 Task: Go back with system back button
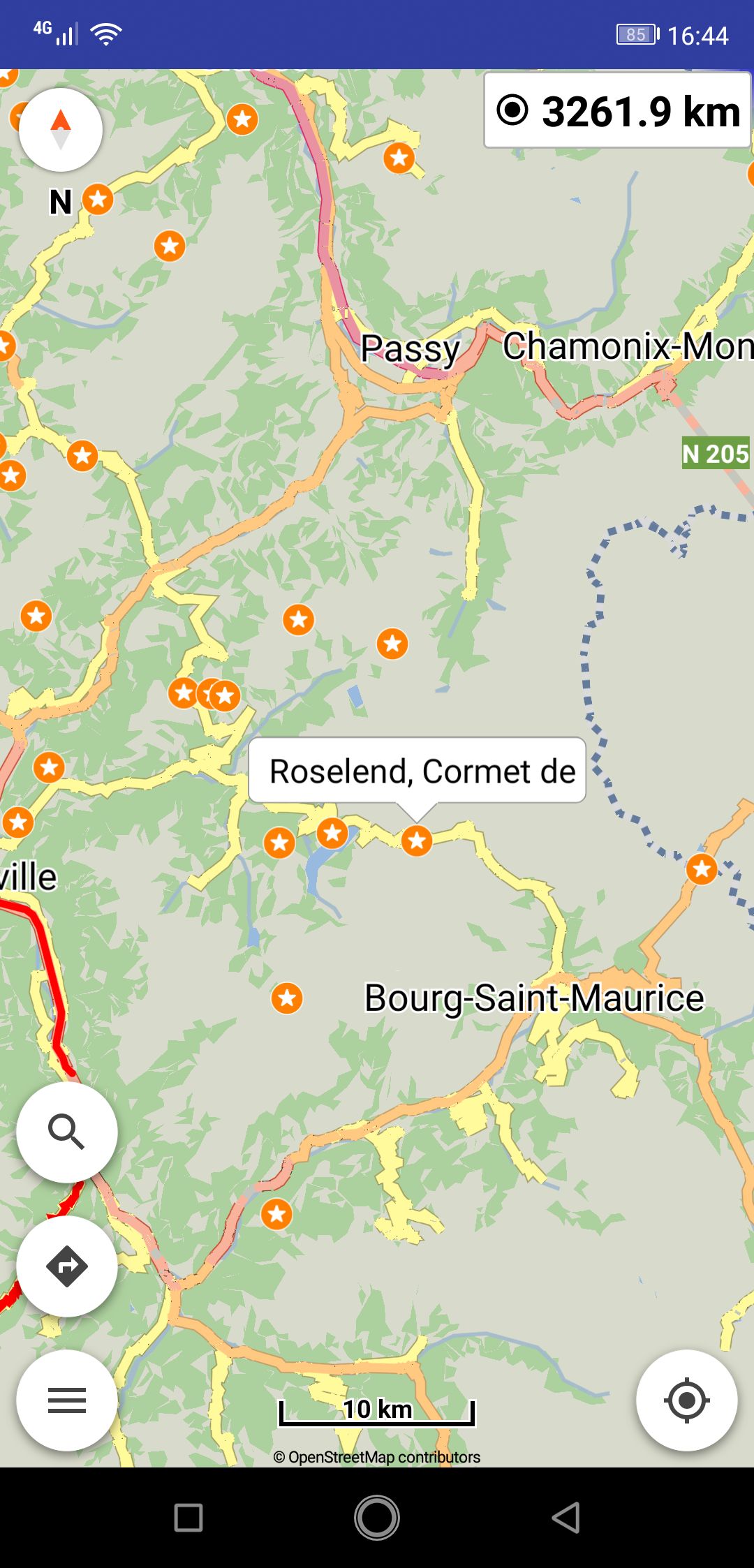[565, 1518]
